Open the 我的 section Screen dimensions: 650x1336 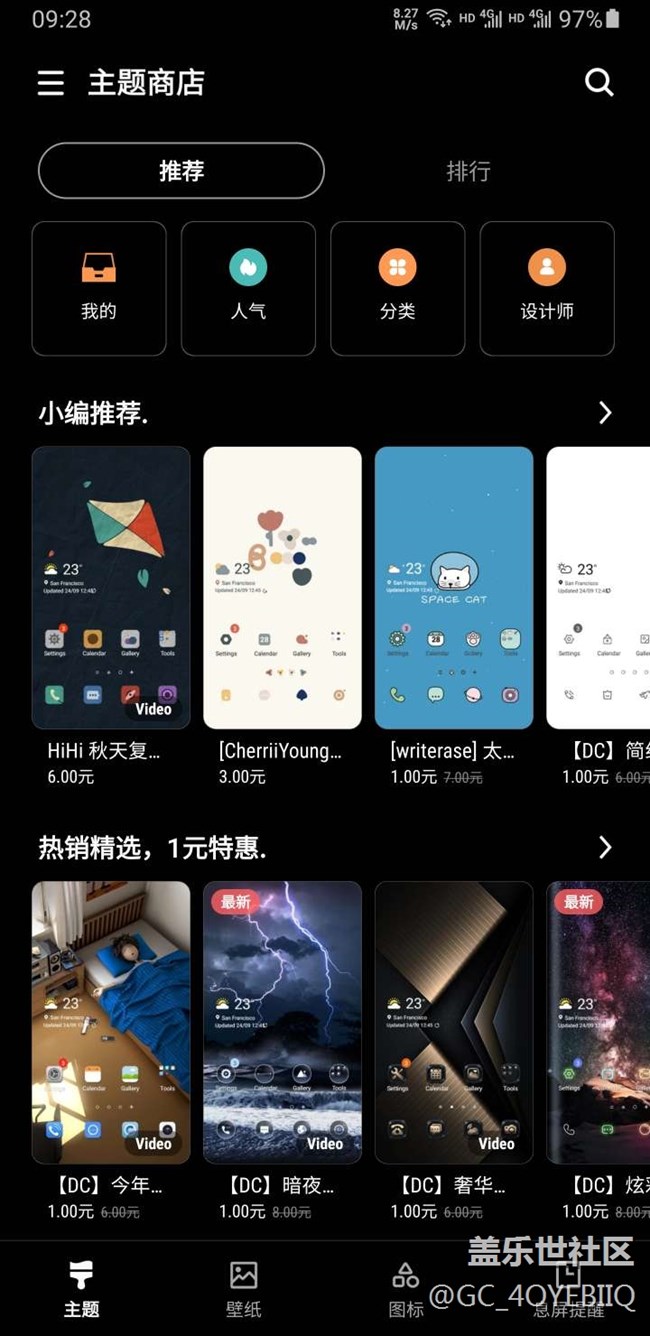99,288
